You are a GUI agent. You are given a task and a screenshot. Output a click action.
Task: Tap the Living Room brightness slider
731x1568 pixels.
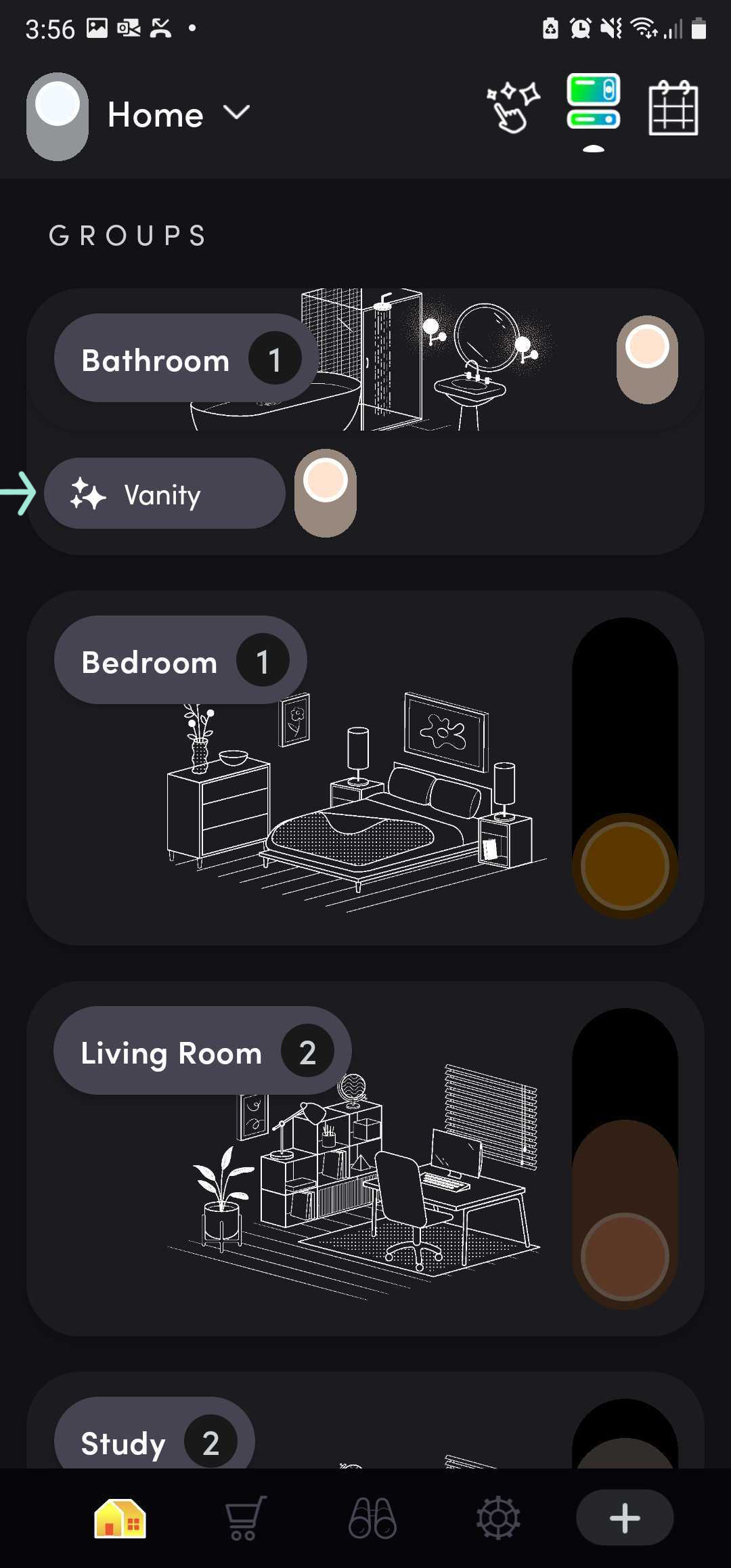(x=625, y=1158)
